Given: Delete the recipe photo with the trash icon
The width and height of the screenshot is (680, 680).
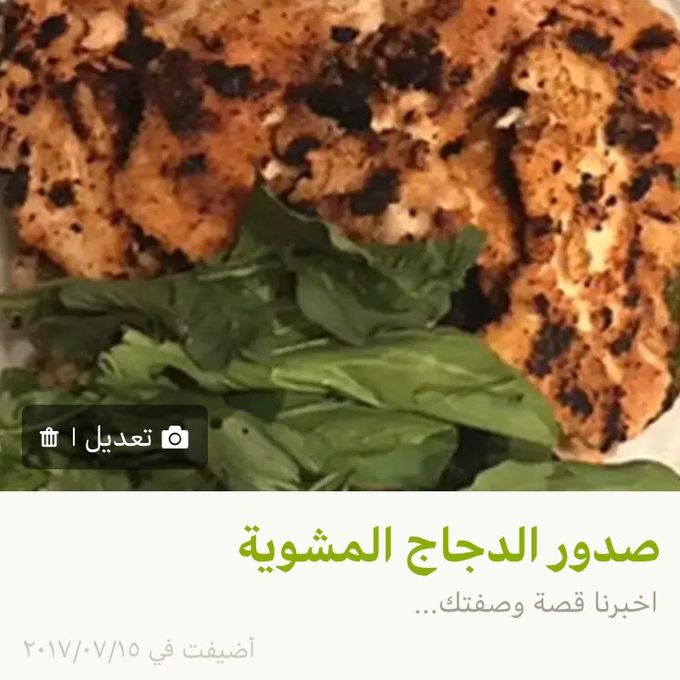Looking at the screenshot, I should coord(48,438).
